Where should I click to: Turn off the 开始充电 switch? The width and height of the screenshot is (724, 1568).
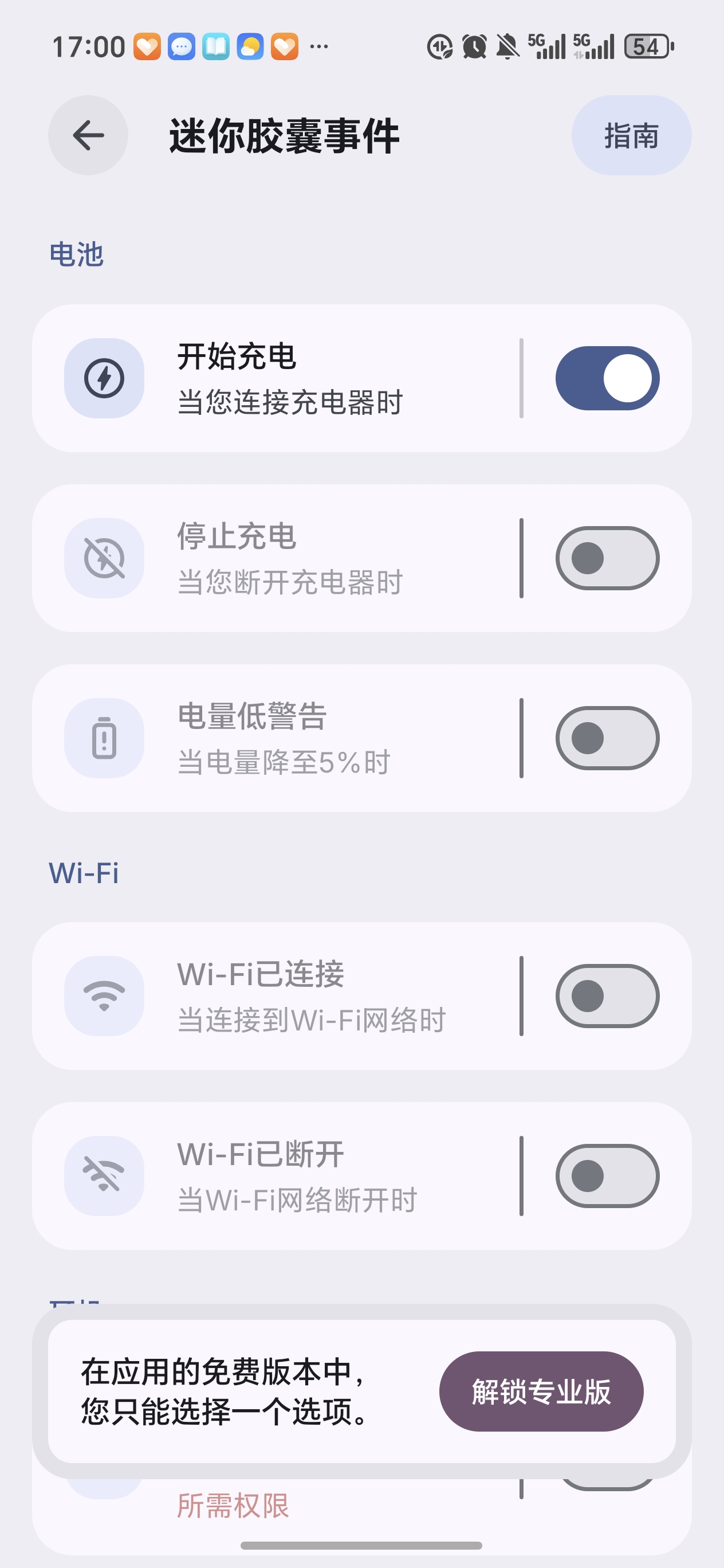tap(607, 378)
